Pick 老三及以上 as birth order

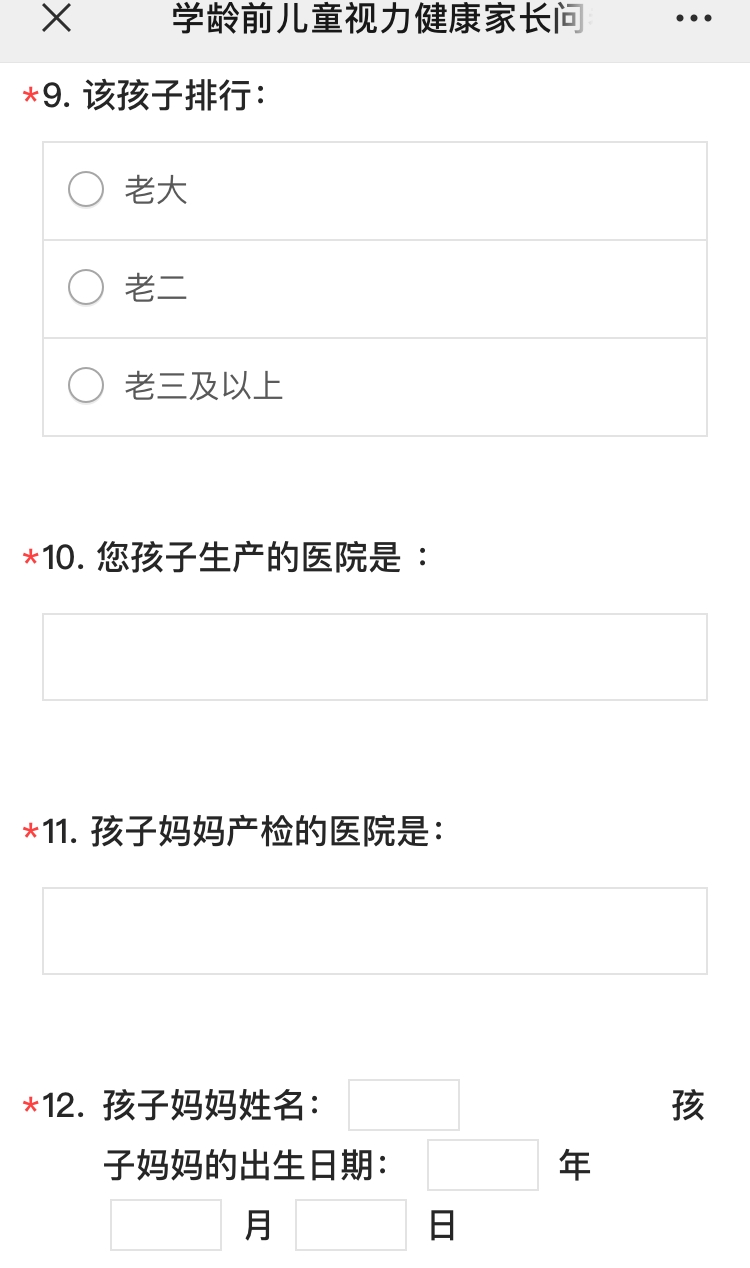375,386
